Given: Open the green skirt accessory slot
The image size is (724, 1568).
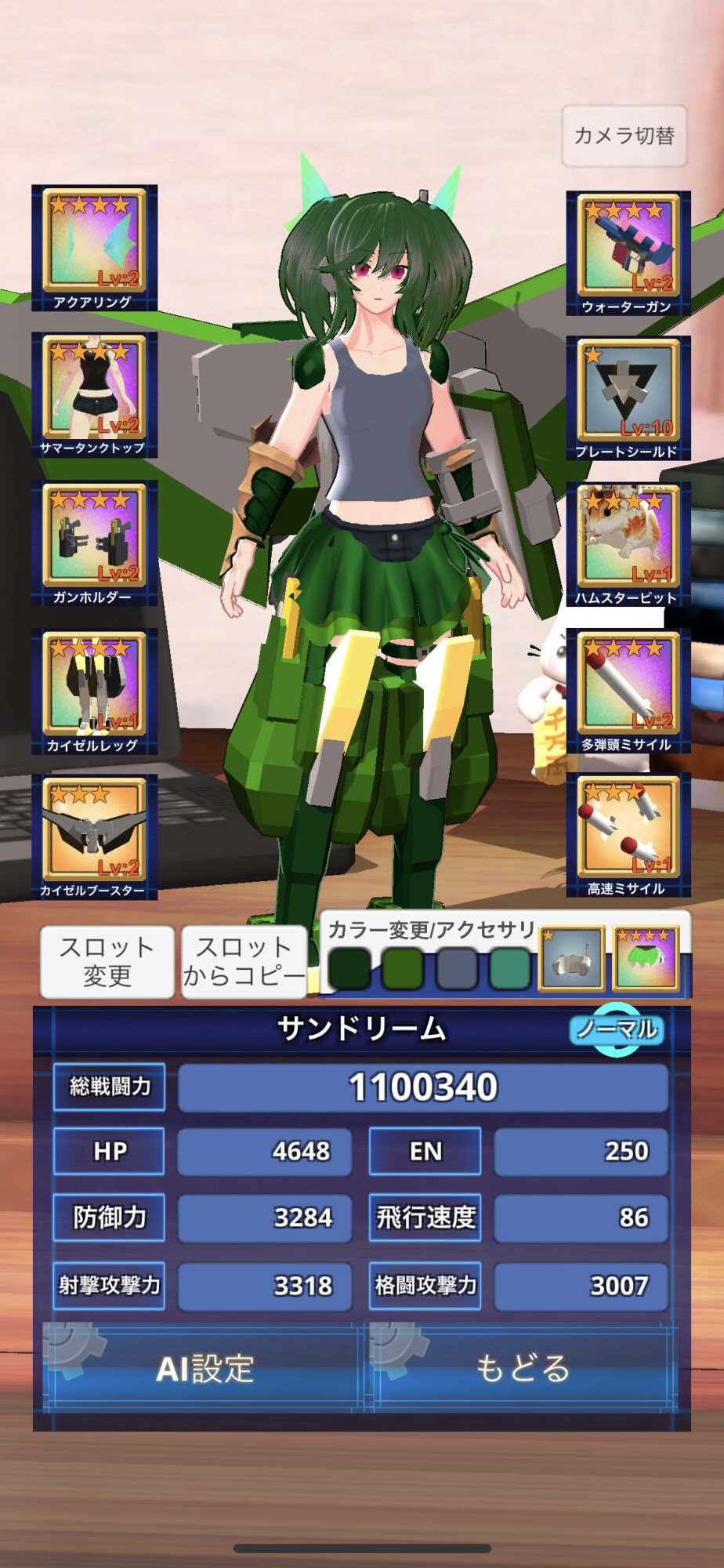Looking at the screenshot, I should pyautogui.click(x=646, y=959).
